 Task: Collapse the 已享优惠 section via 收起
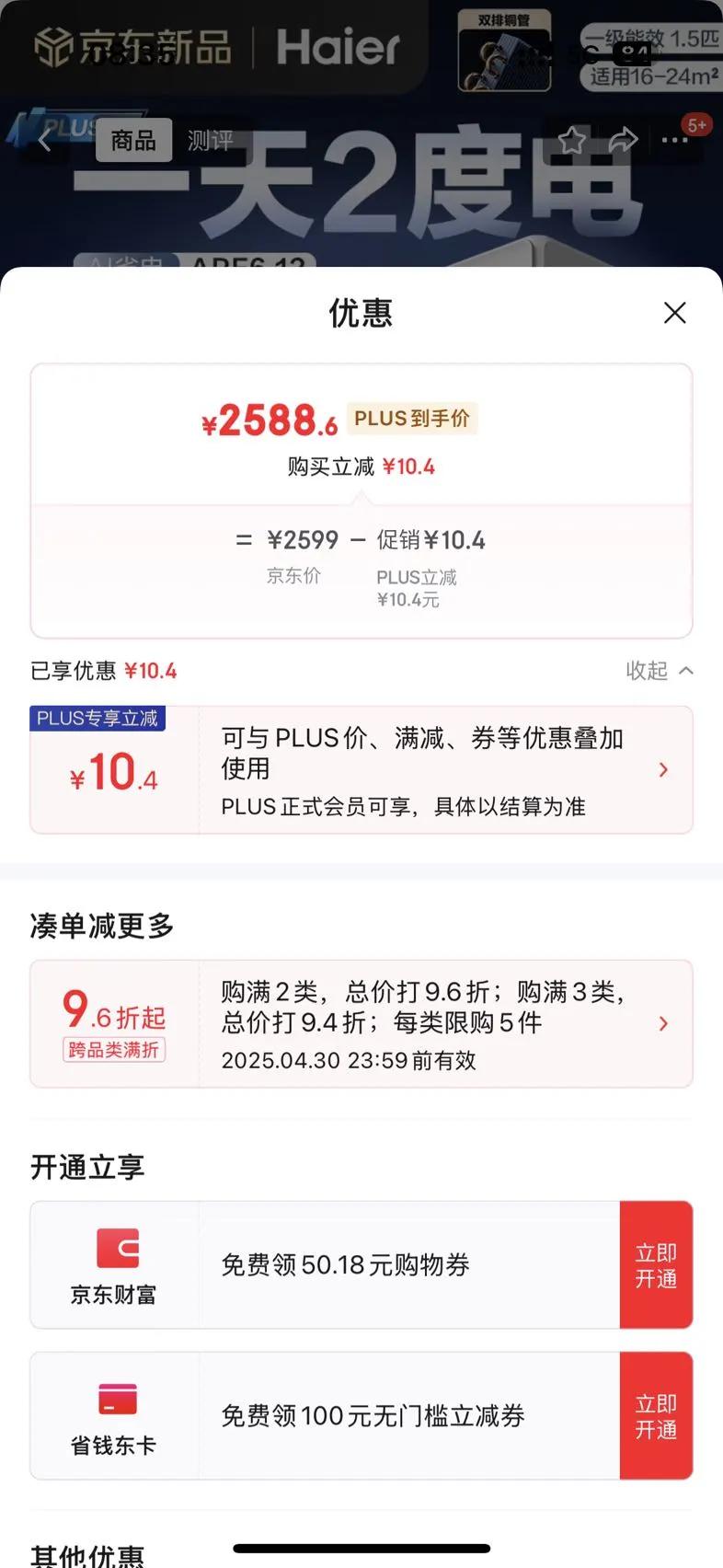pos(660,671)
